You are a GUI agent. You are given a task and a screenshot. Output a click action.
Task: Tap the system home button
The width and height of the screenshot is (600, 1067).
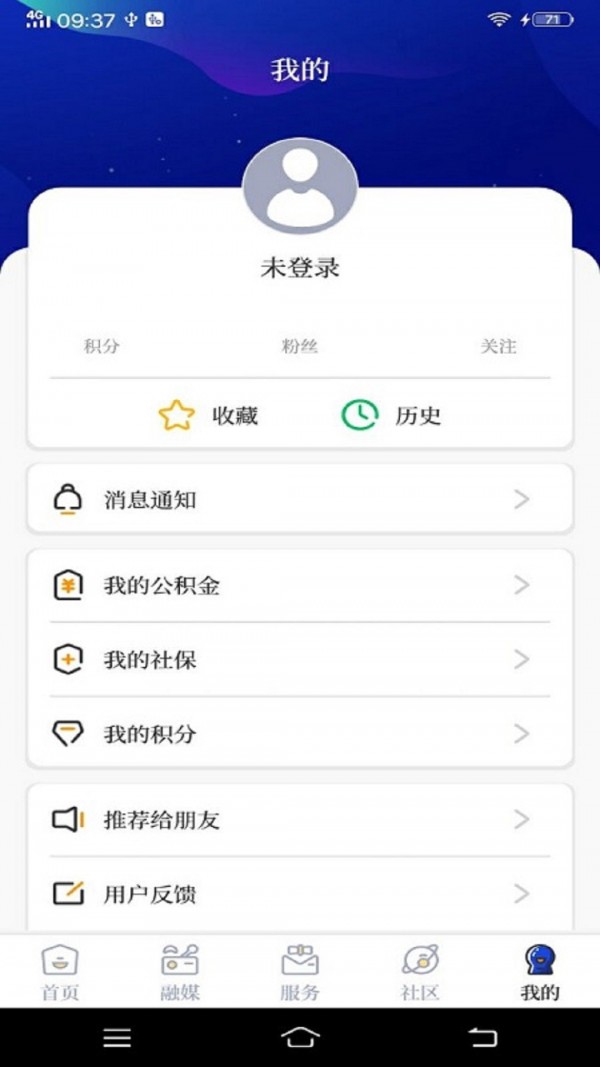(x=300, y=1037)
